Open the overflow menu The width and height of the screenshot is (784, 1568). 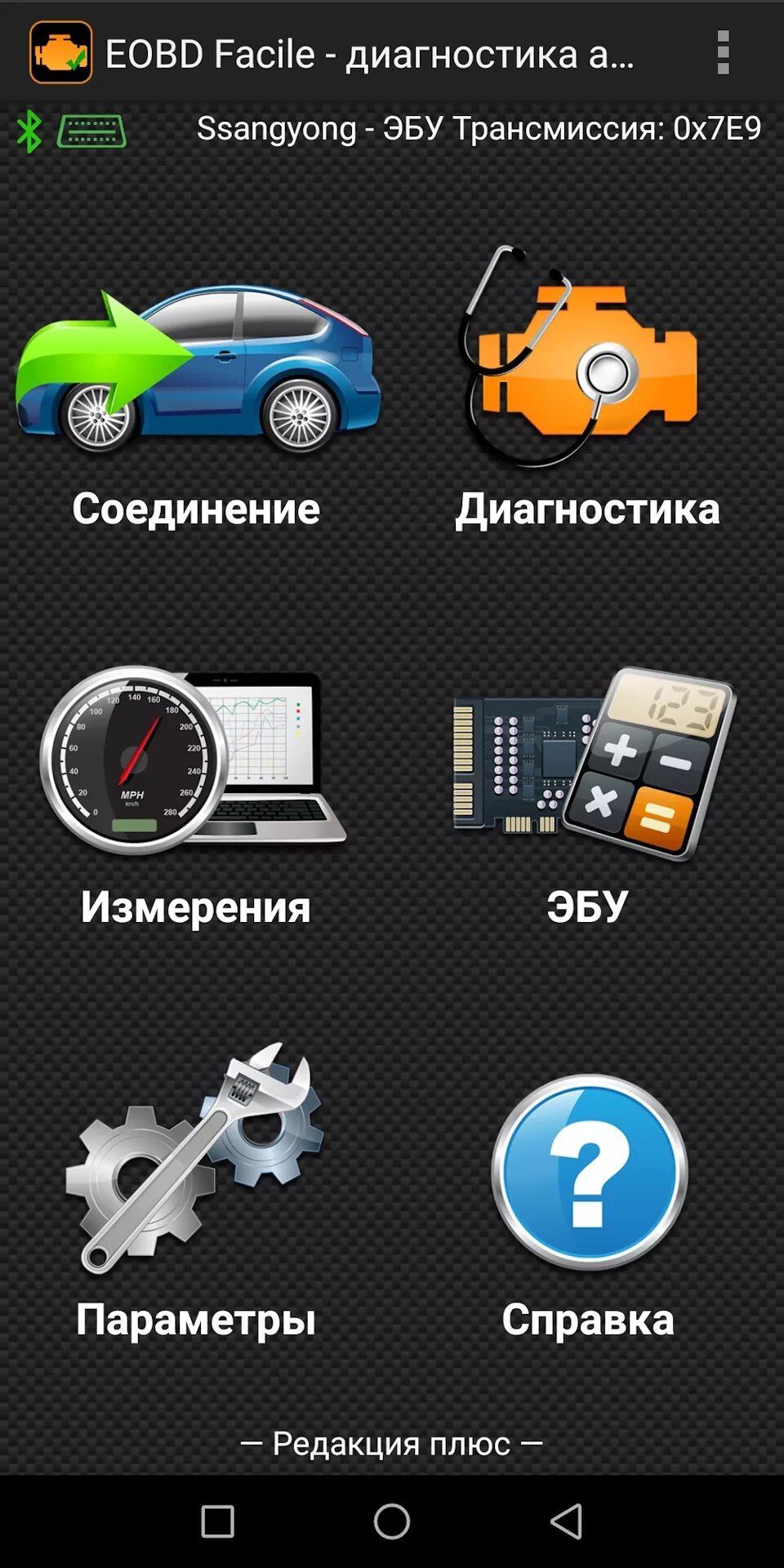[723, 53]
